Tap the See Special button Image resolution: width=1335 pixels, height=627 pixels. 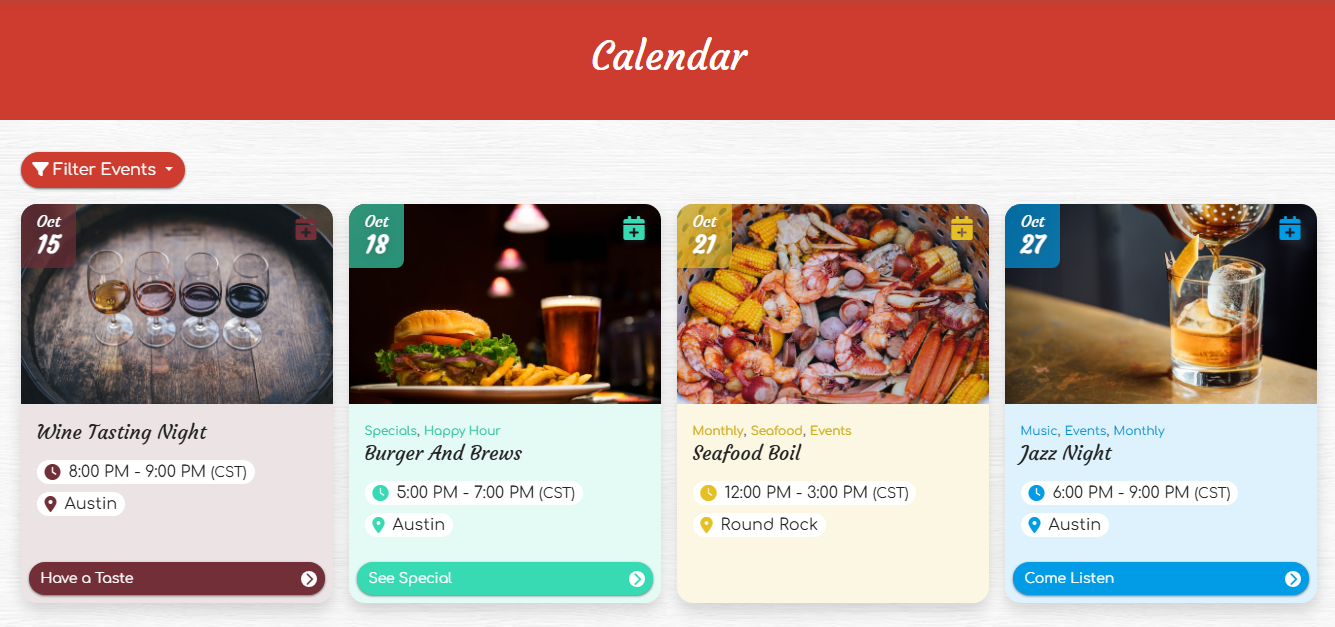(x=505, y=578)
